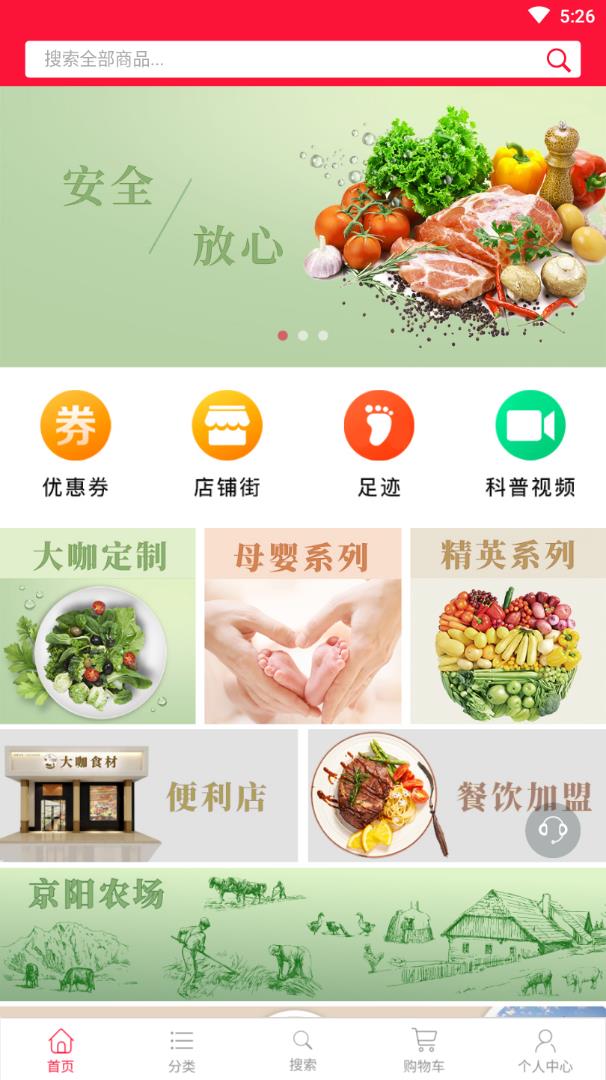This screenshot has height=1080, width=606.
Task: Tap the 搜索全部商品 search field
Action: tap(280, 59)
